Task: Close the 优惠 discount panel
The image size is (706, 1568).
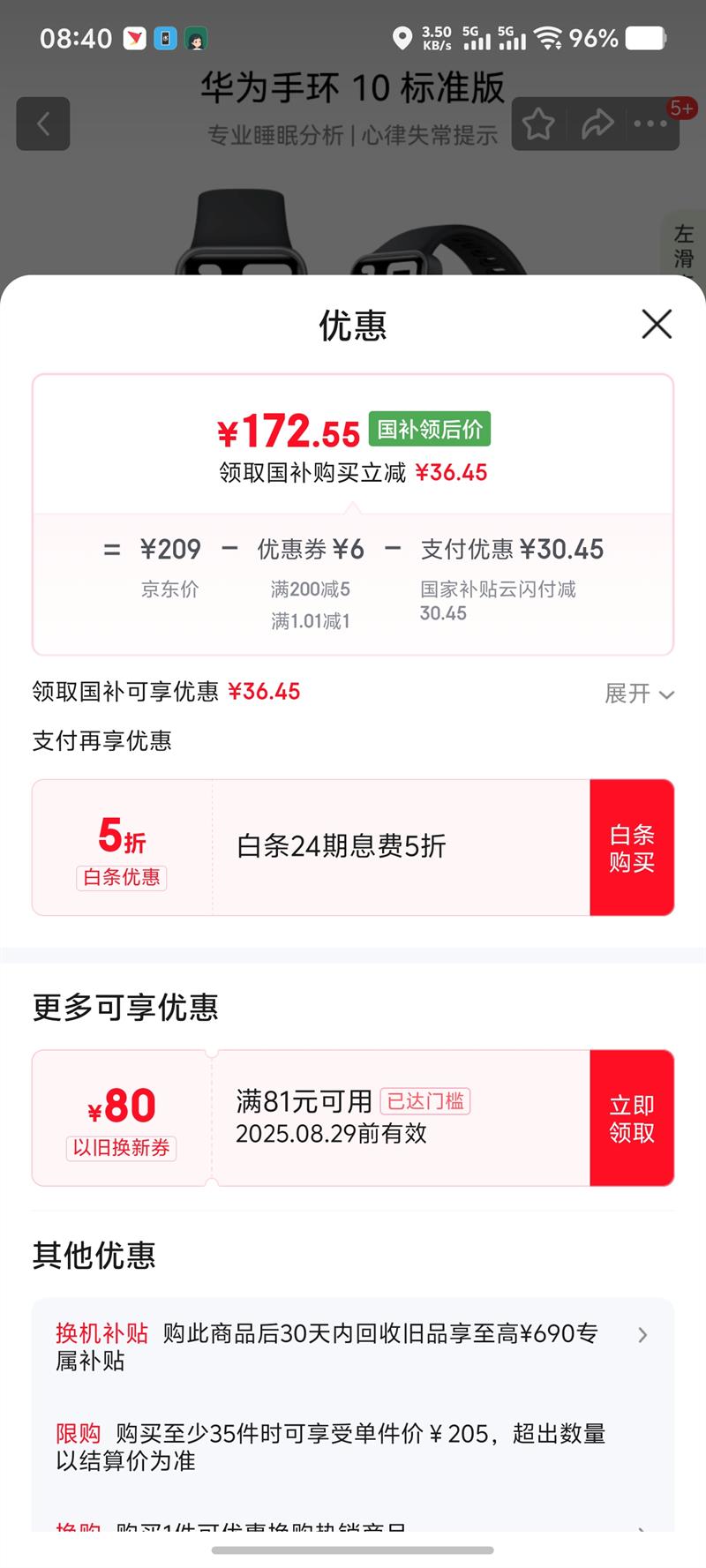Action: pos(657,324)
